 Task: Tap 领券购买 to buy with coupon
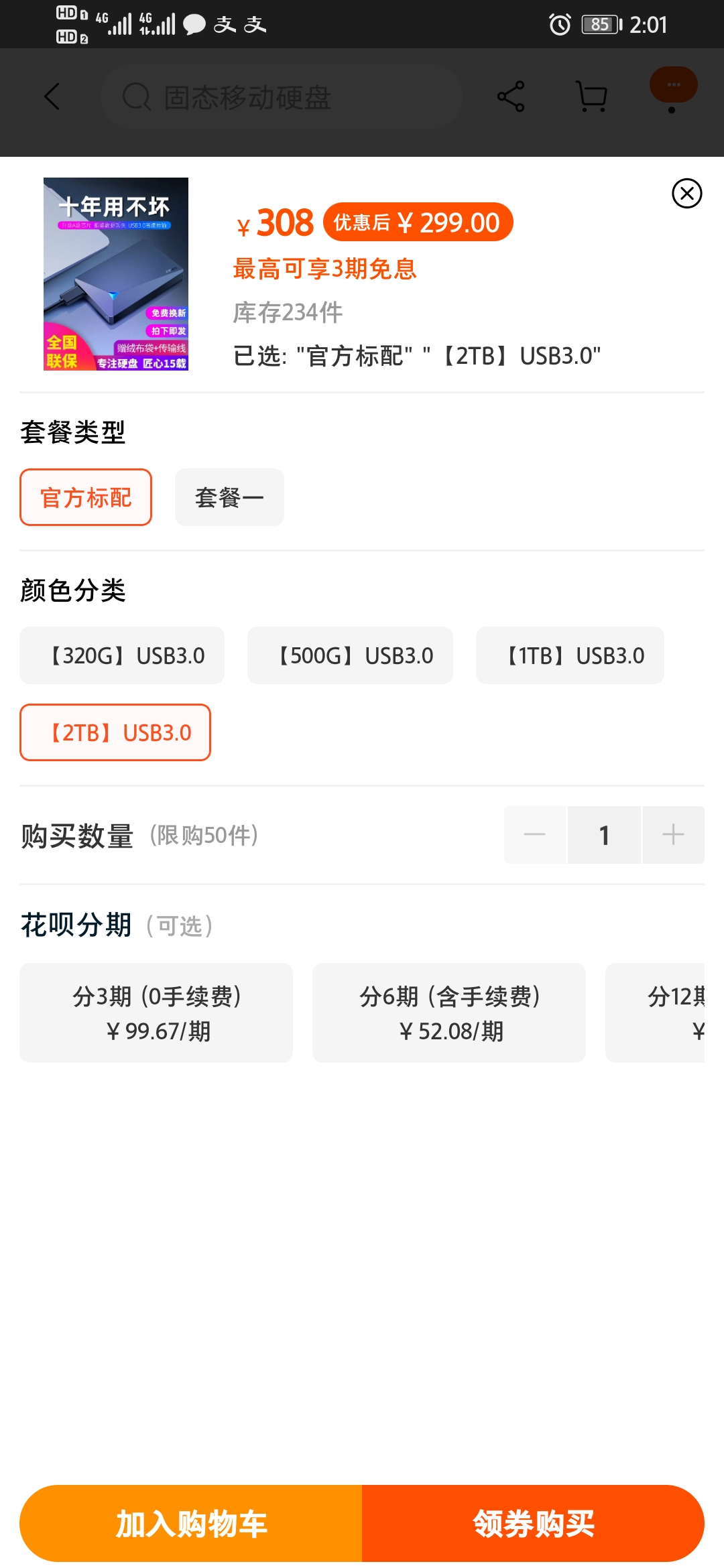pyautogui.click(x=533, y=1524)
